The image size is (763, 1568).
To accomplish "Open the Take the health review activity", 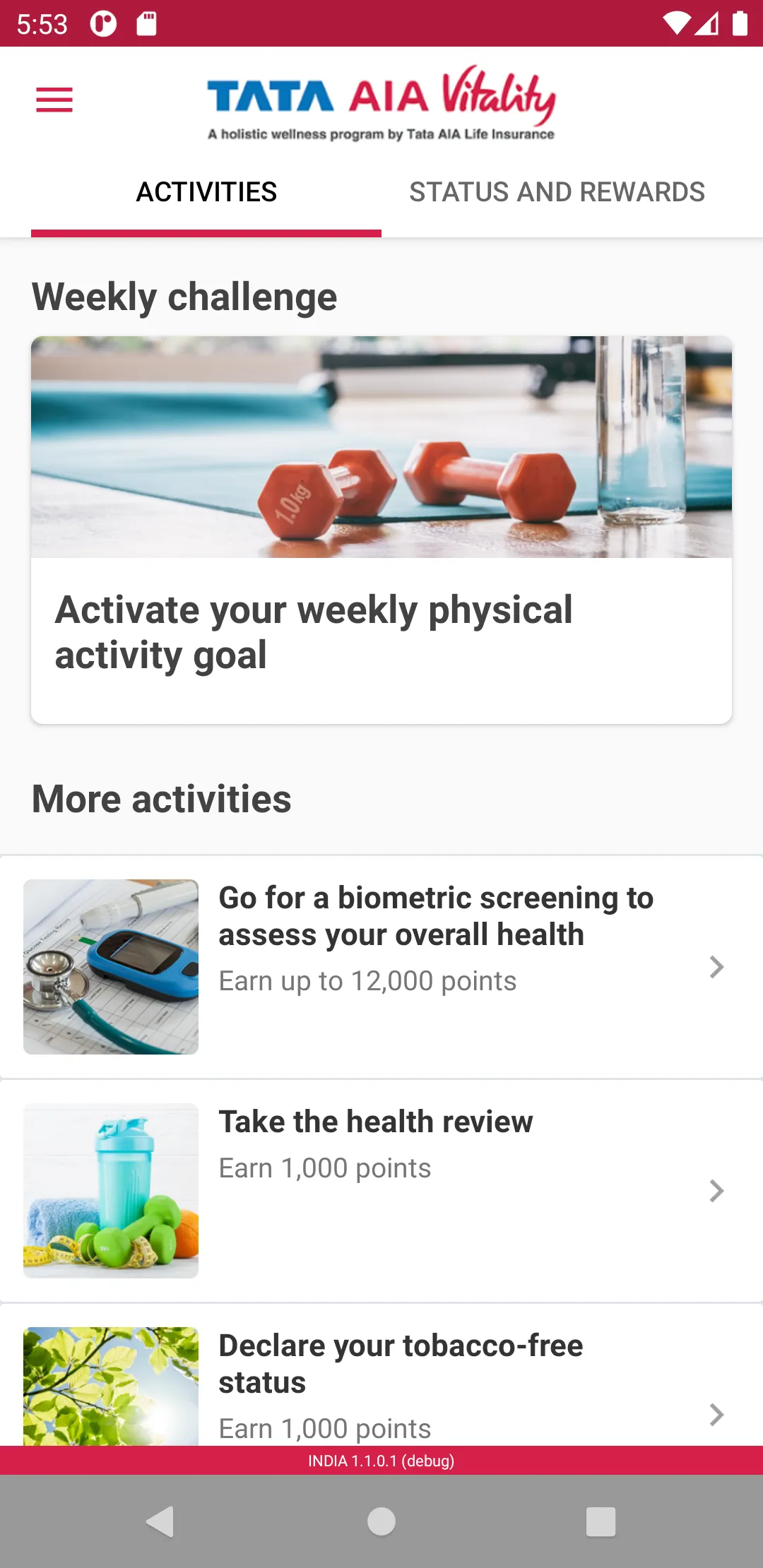I will click(381, 1191).
